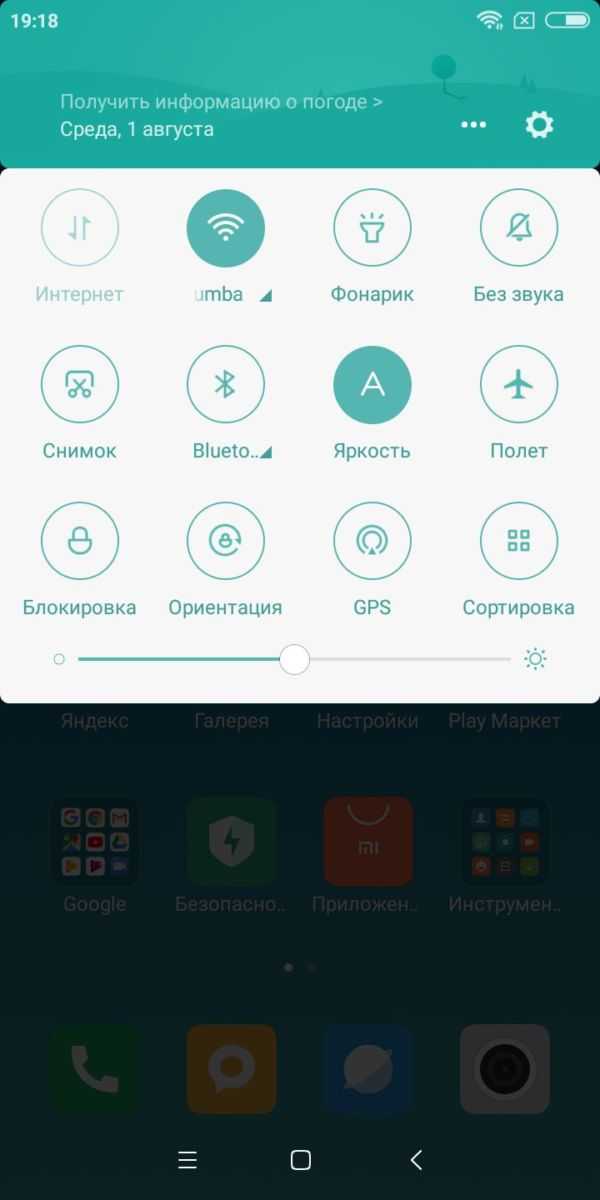Open settings via the gear icon
This screenshot has height=1200, width=600.
coord(539,125)
